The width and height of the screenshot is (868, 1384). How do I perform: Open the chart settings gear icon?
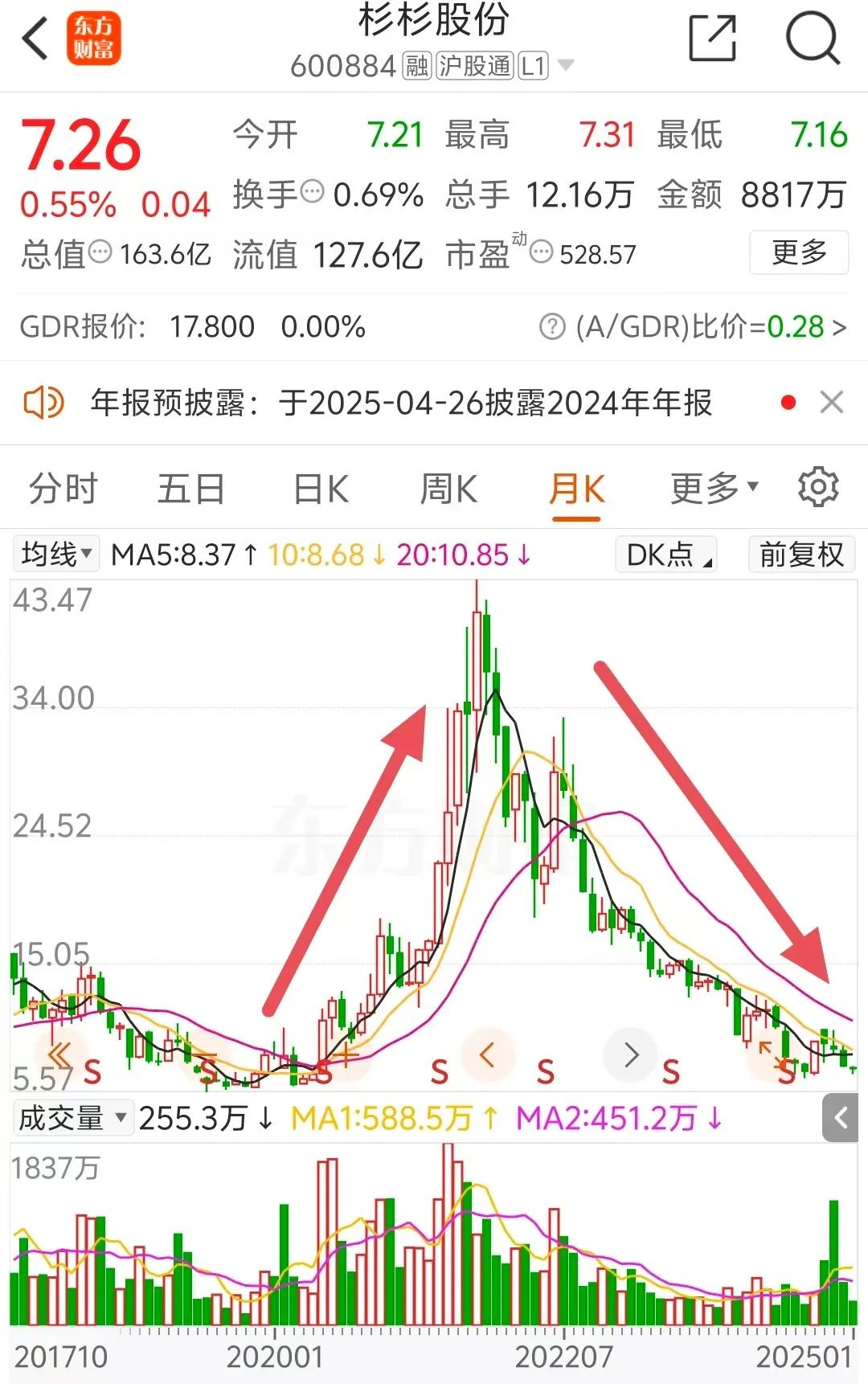[x=818, y=487]
